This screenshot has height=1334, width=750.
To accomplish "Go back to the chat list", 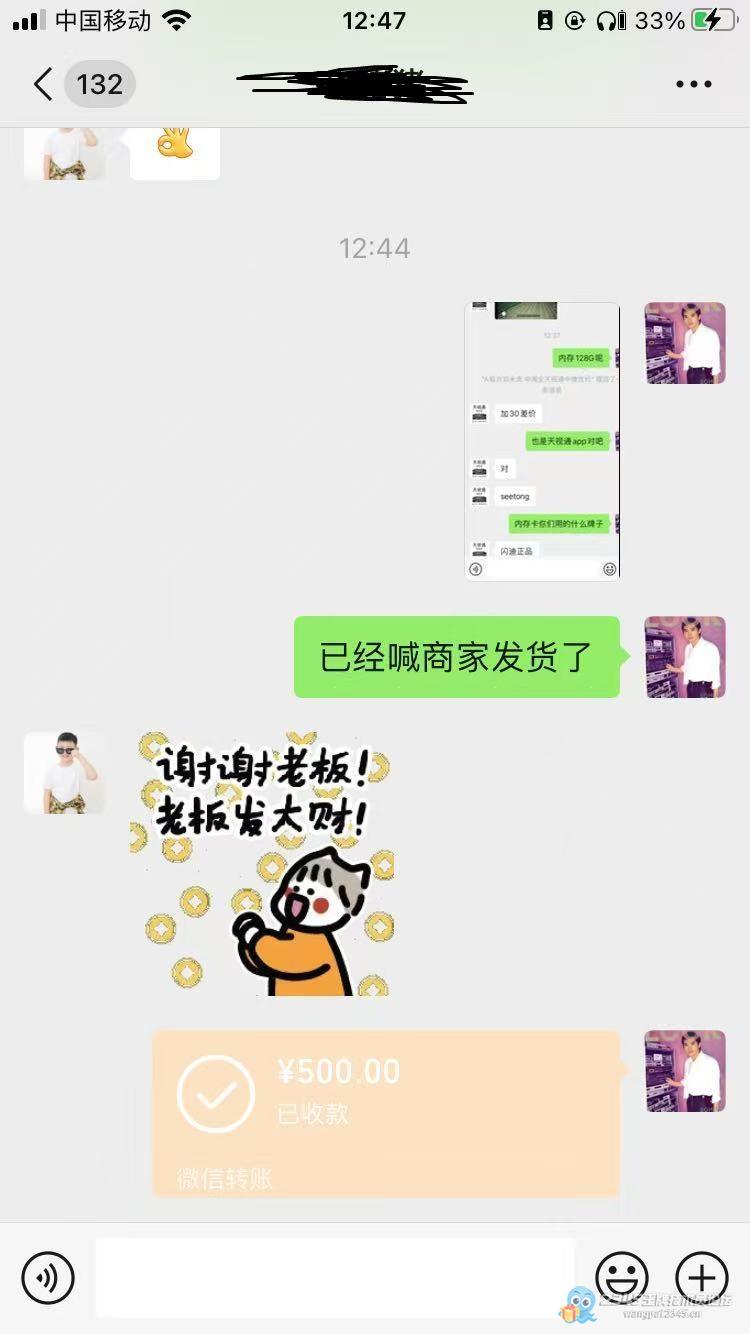I will (42, 85).
